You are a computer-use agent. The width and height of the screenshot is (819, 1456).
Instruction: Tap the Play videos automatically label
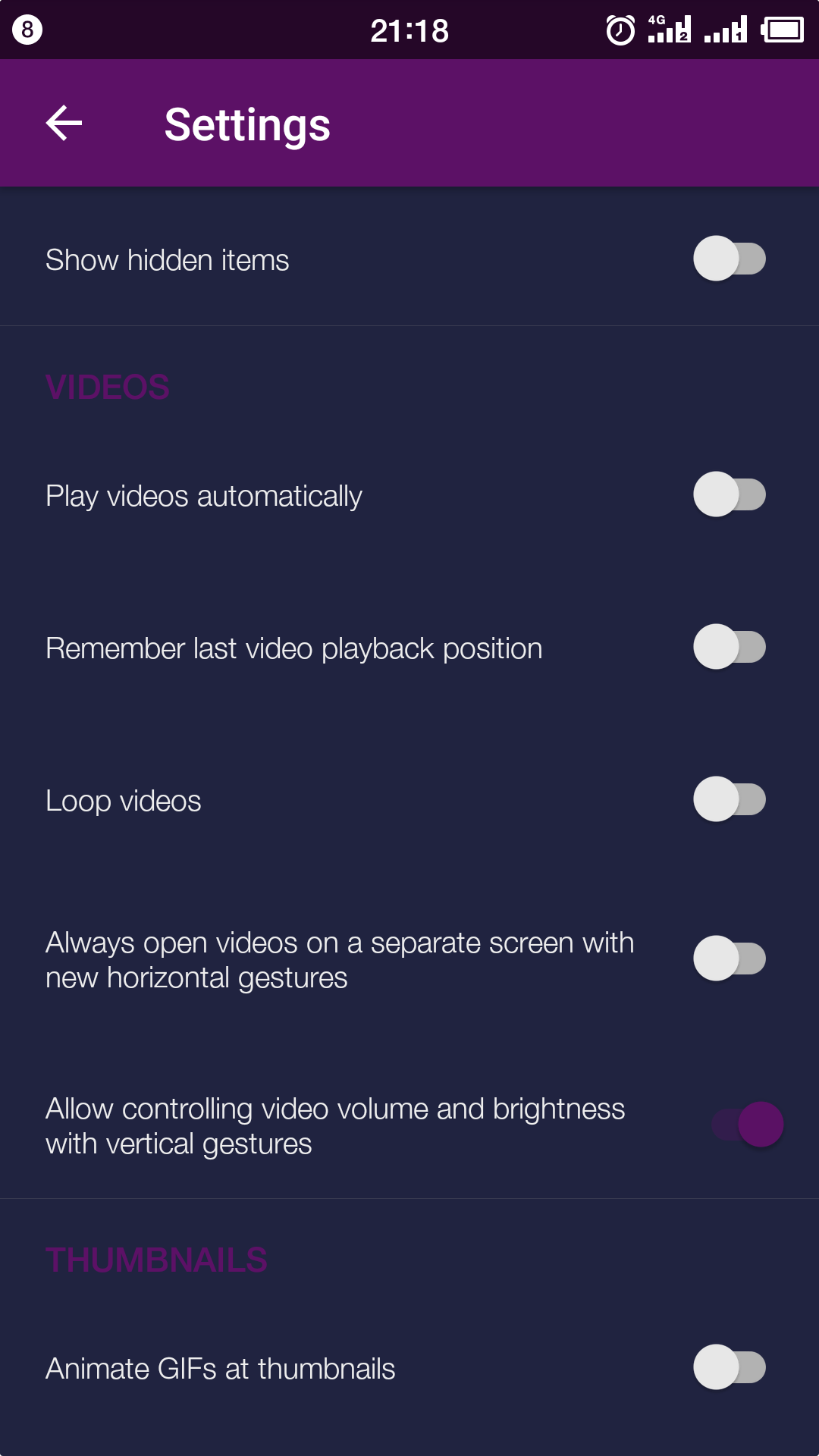pyautogui.click(x=204, y=495)
